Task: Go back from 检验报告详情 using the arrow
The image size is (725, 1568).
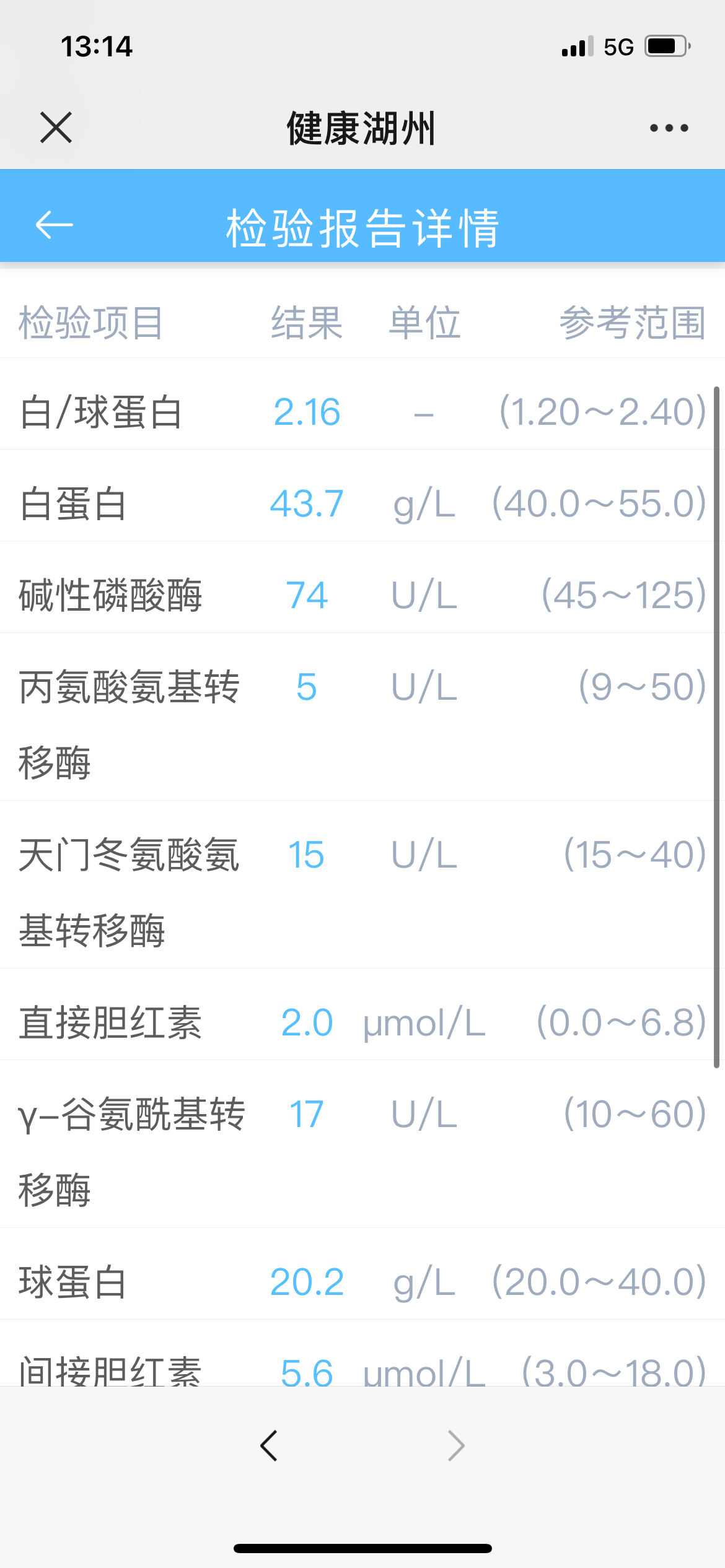Action: pyautogui.click(x=55, y=224)
